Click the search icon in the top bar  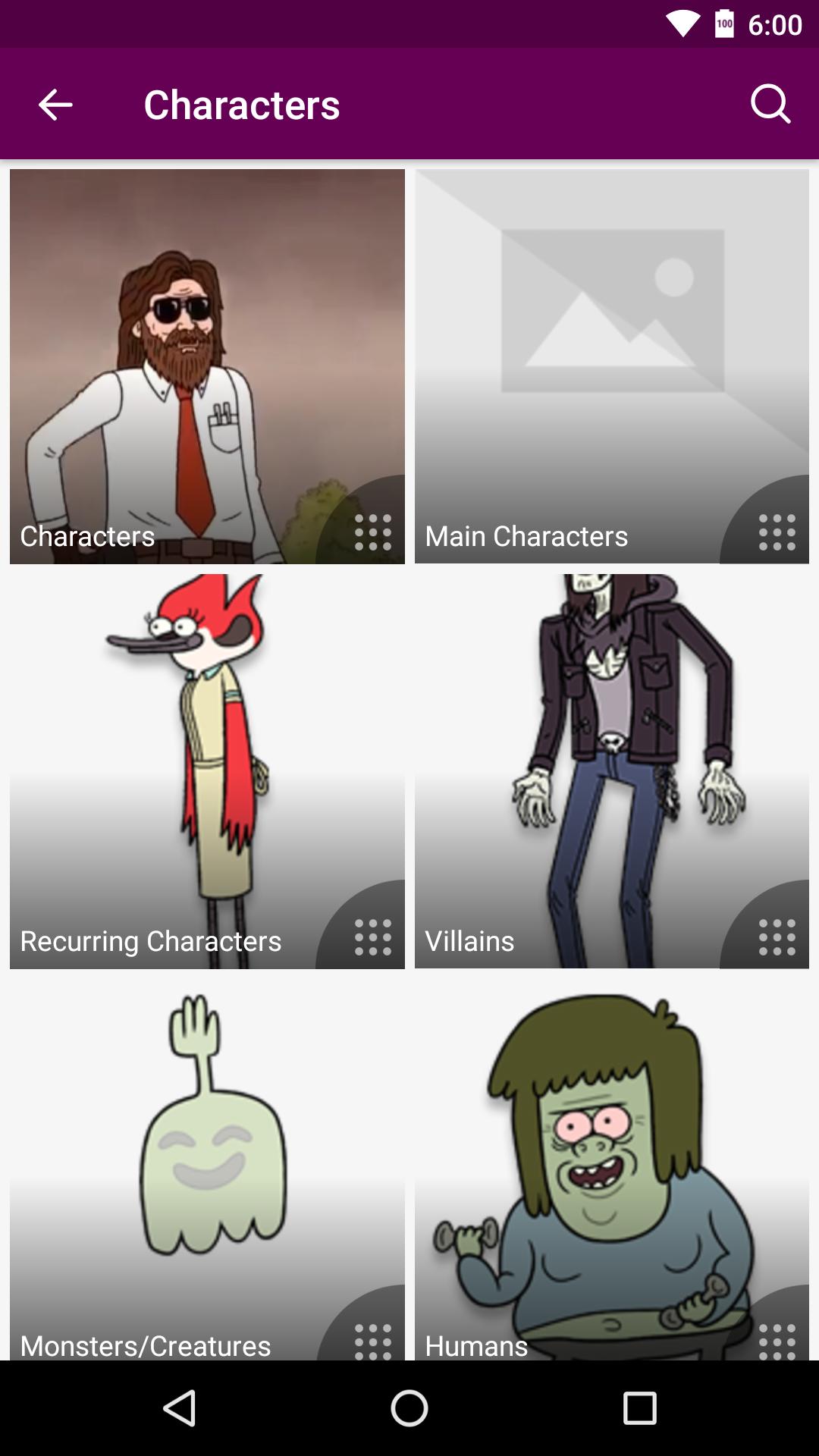point(770,105)
